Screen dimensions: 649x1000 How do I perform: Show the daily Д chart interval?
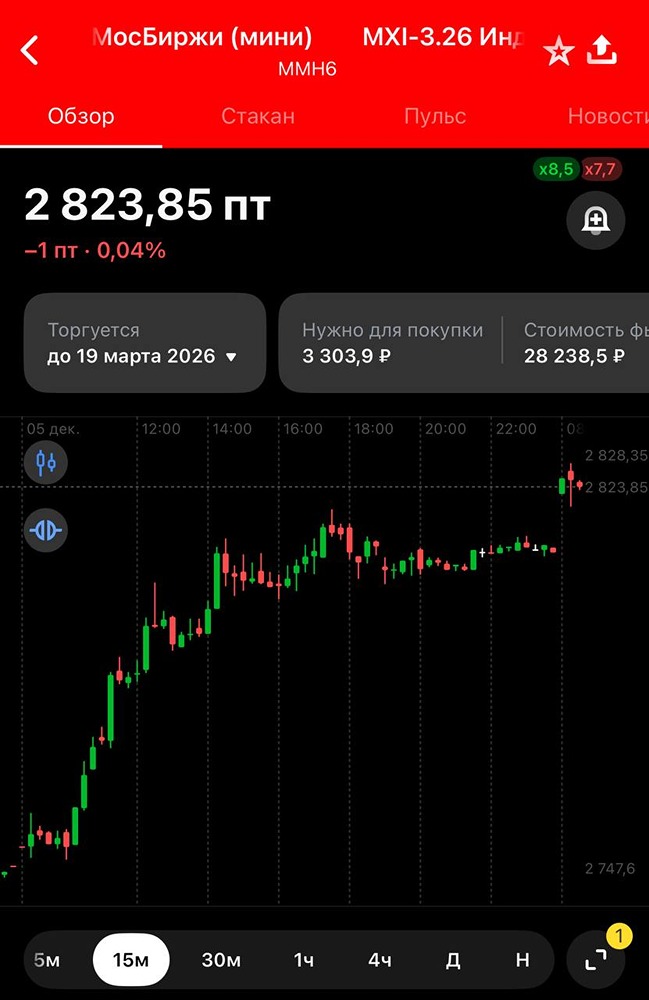coord(453,960)
